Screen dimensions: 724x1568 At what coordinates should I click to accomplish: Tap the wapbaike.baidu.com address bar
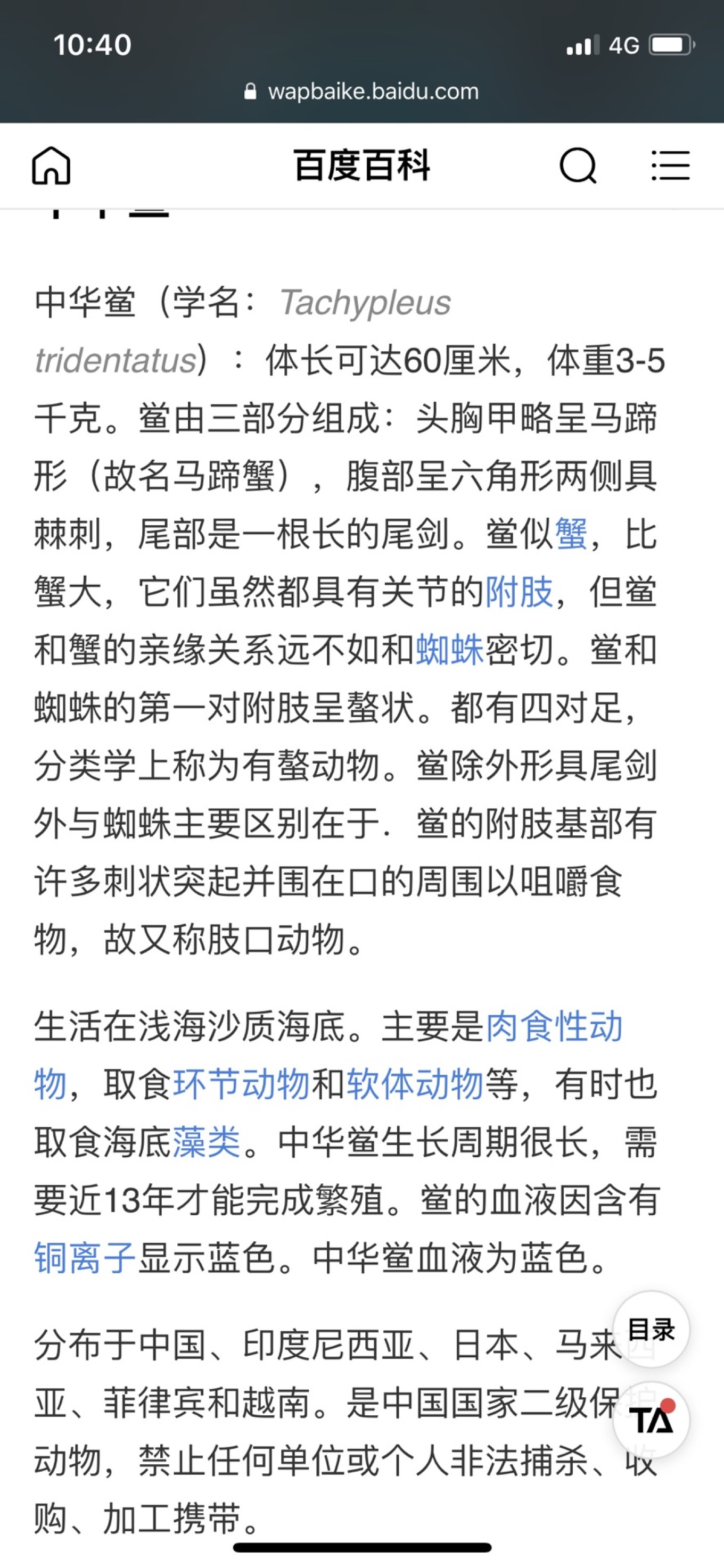pyautogui.click(x=361, y=92)
